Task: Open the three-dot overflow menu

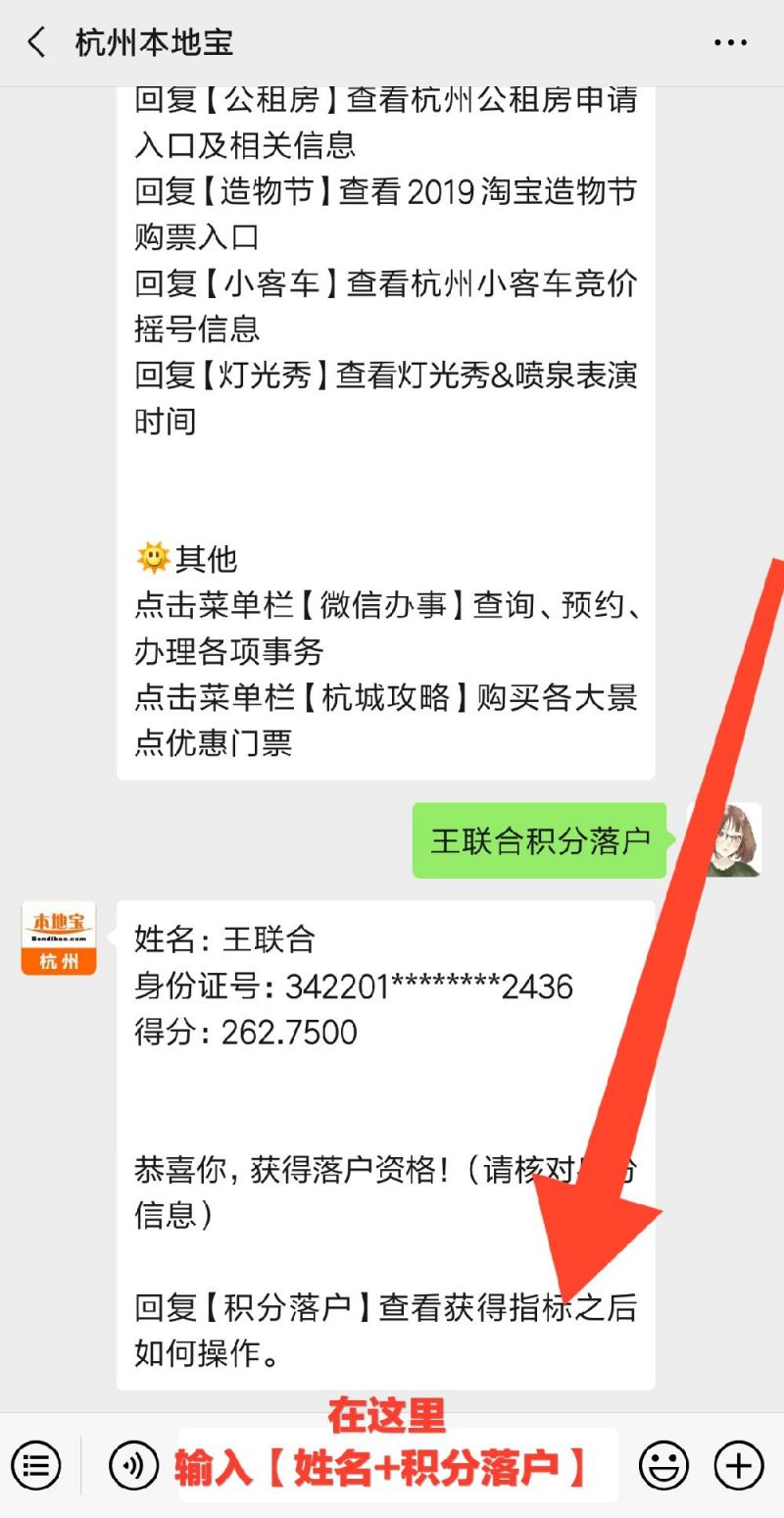Action: (730, 43)
